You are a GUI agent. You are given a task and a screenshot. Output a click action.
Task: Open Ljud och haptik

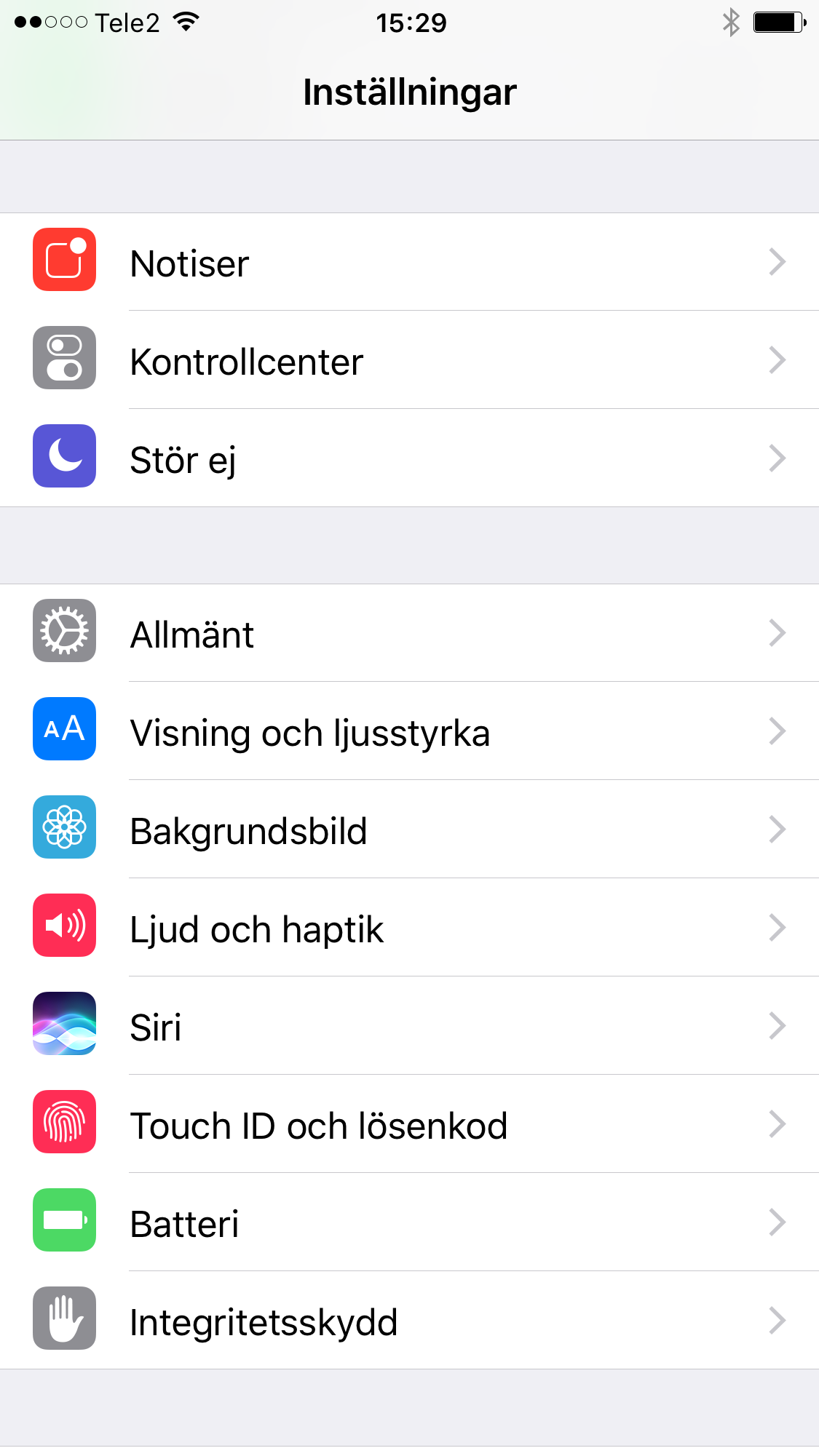(409, 928)
